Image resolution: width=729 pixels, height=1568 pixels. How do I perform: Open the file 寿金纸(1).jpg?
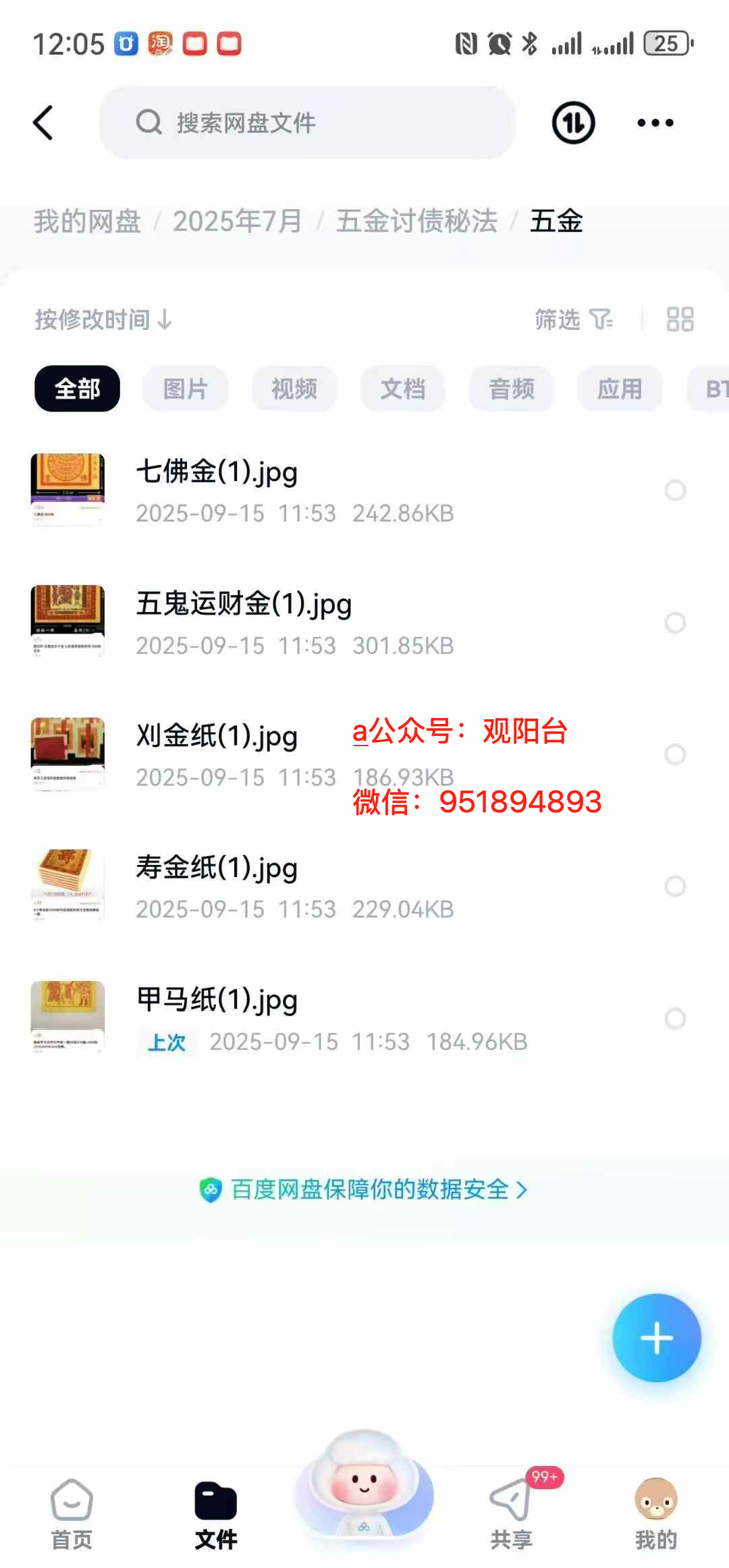217,868
